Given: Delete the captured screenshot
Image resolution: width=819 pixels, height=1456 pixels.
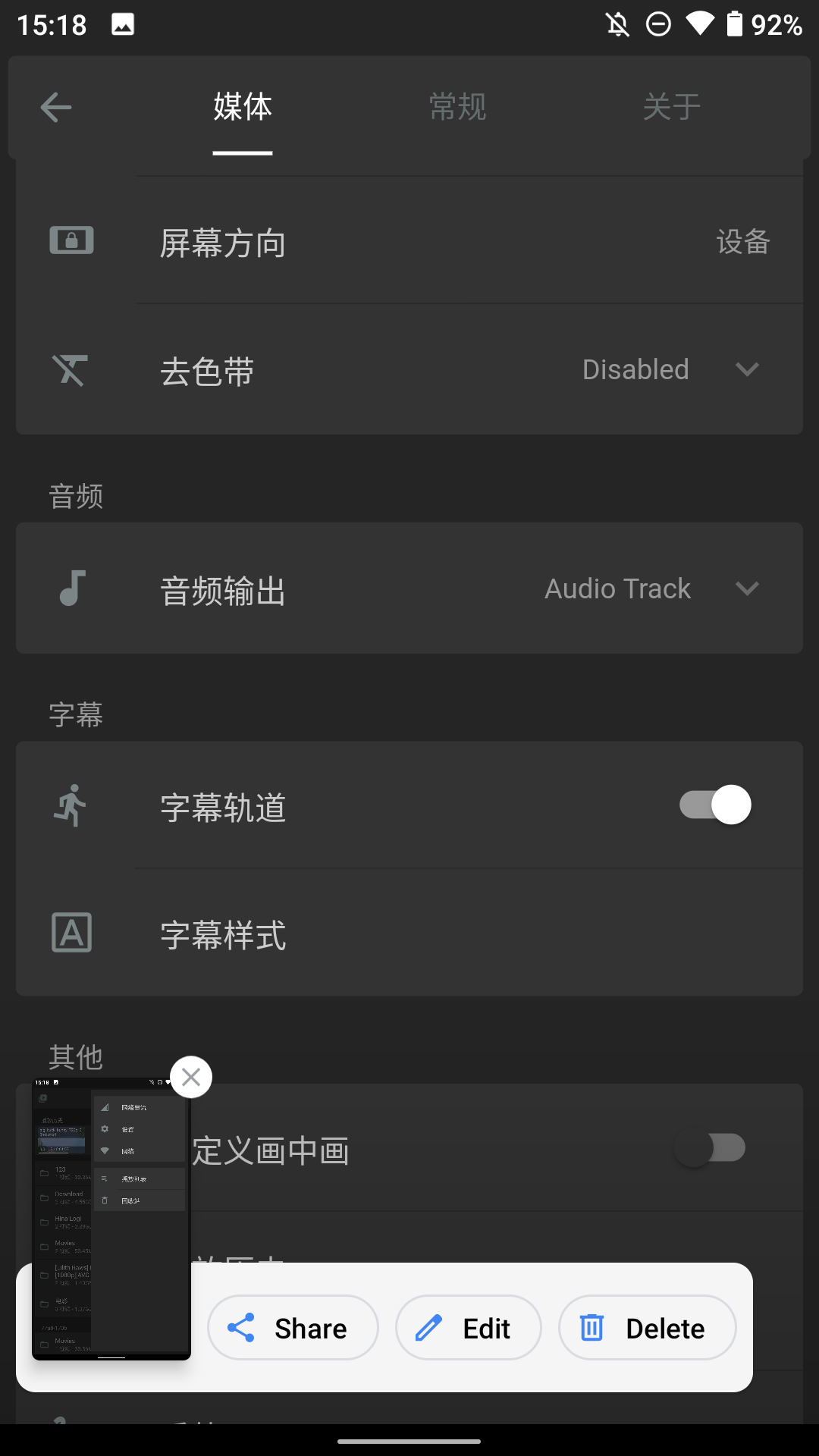Looking at the screenshot, I should pyautogui.click(x=647, y=1328).
